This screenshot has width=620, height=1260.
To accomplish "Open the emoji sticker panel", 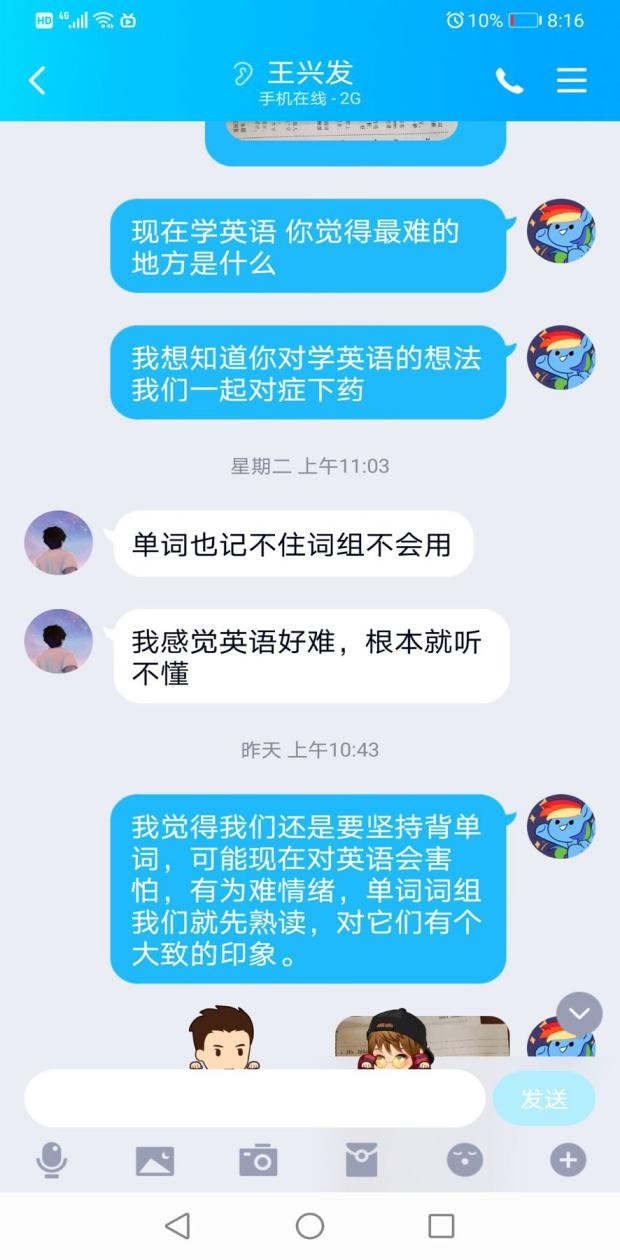I will pos(464,1160).
